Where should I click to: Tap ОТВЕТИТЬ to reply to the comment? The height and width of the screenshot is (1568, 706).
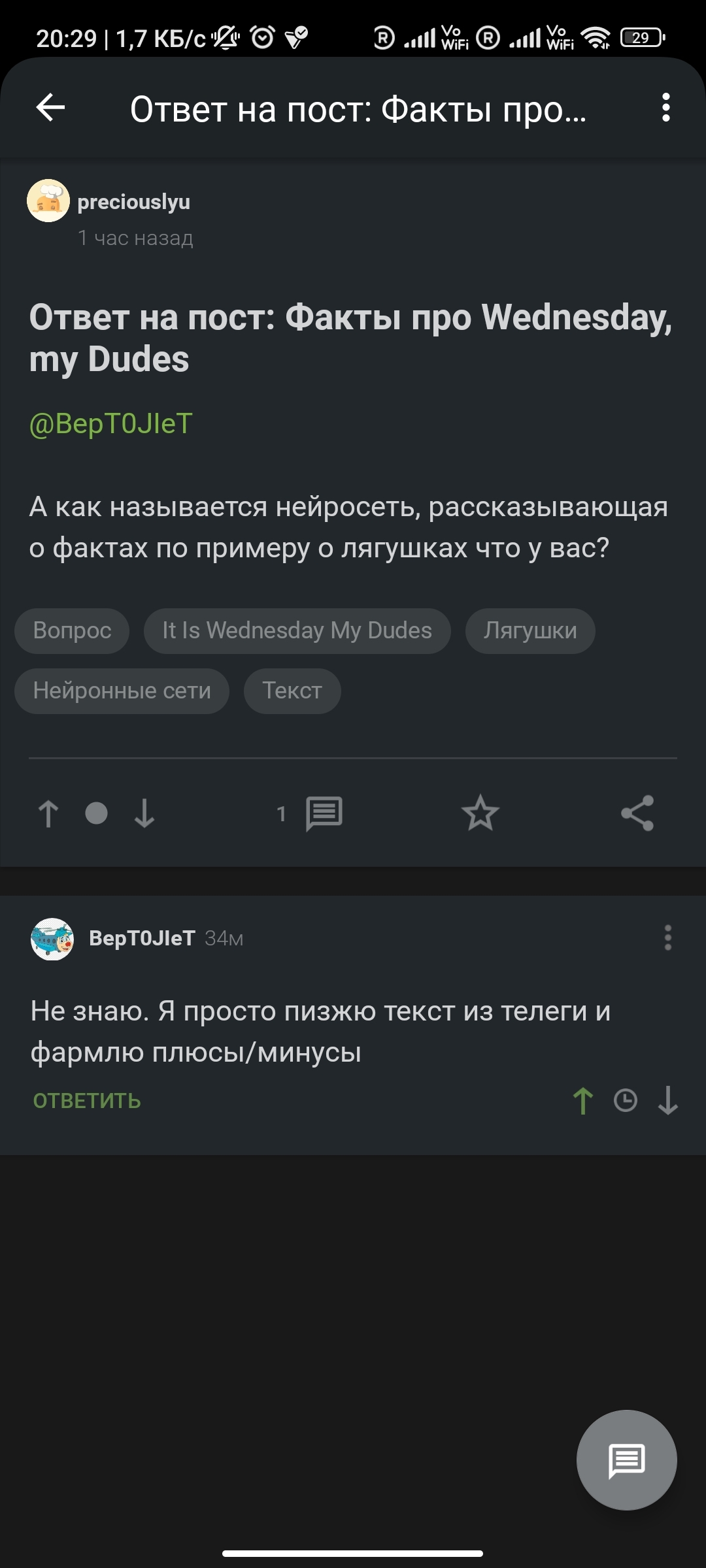pyautogui.click(x=87, y=1102)
